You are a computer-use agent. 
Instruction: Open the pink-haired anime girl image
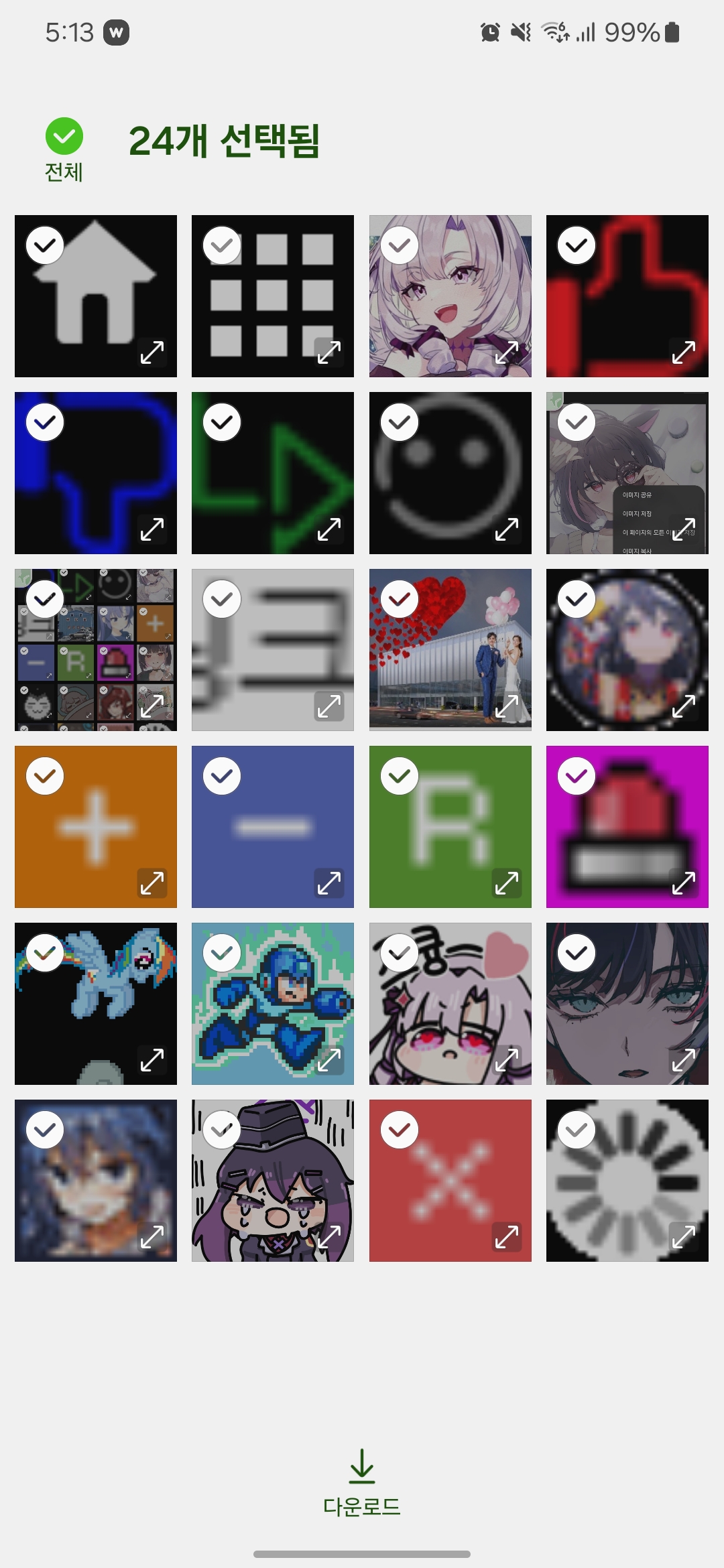(450, 296)
